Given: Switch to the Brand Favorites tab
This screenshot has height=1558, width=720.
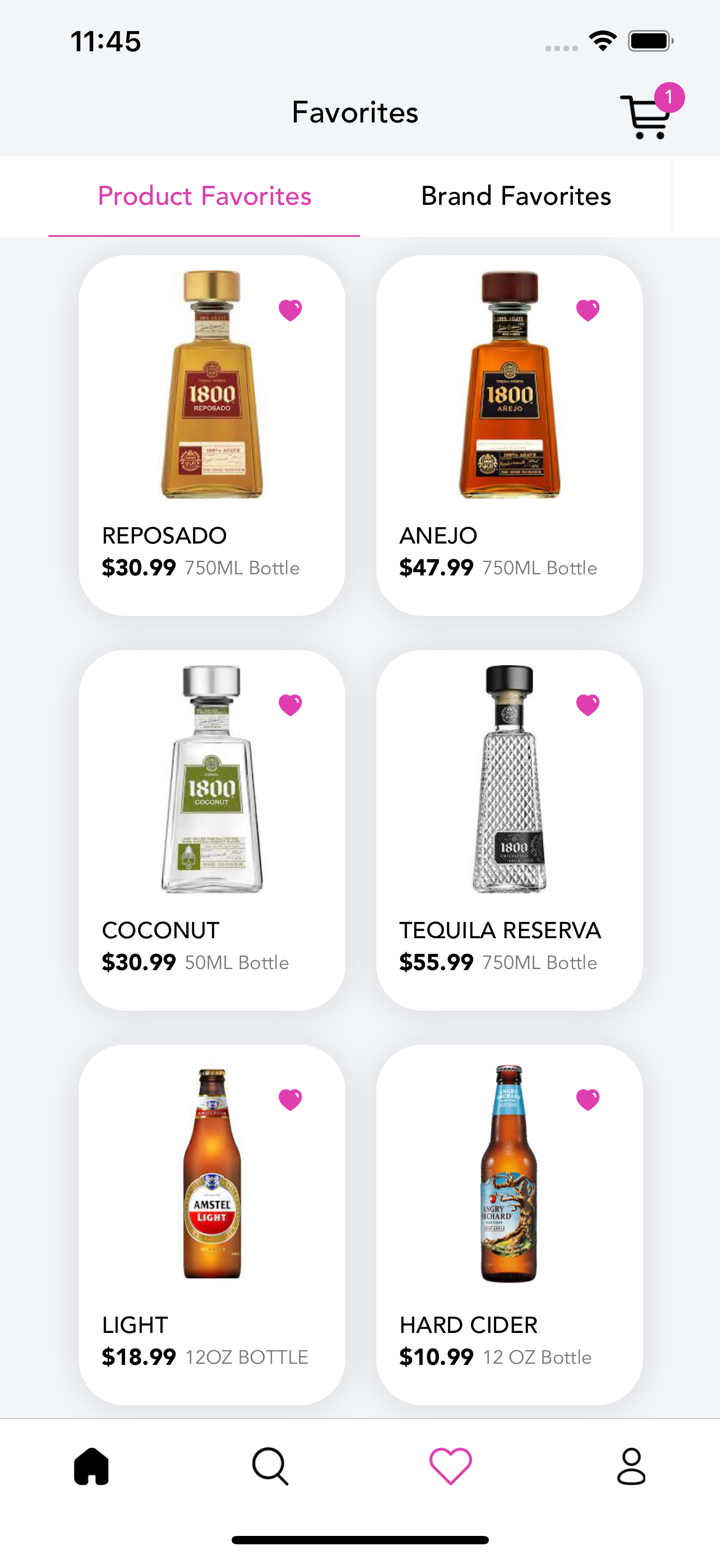Looking at the screenshot, I should click(516, 196).
